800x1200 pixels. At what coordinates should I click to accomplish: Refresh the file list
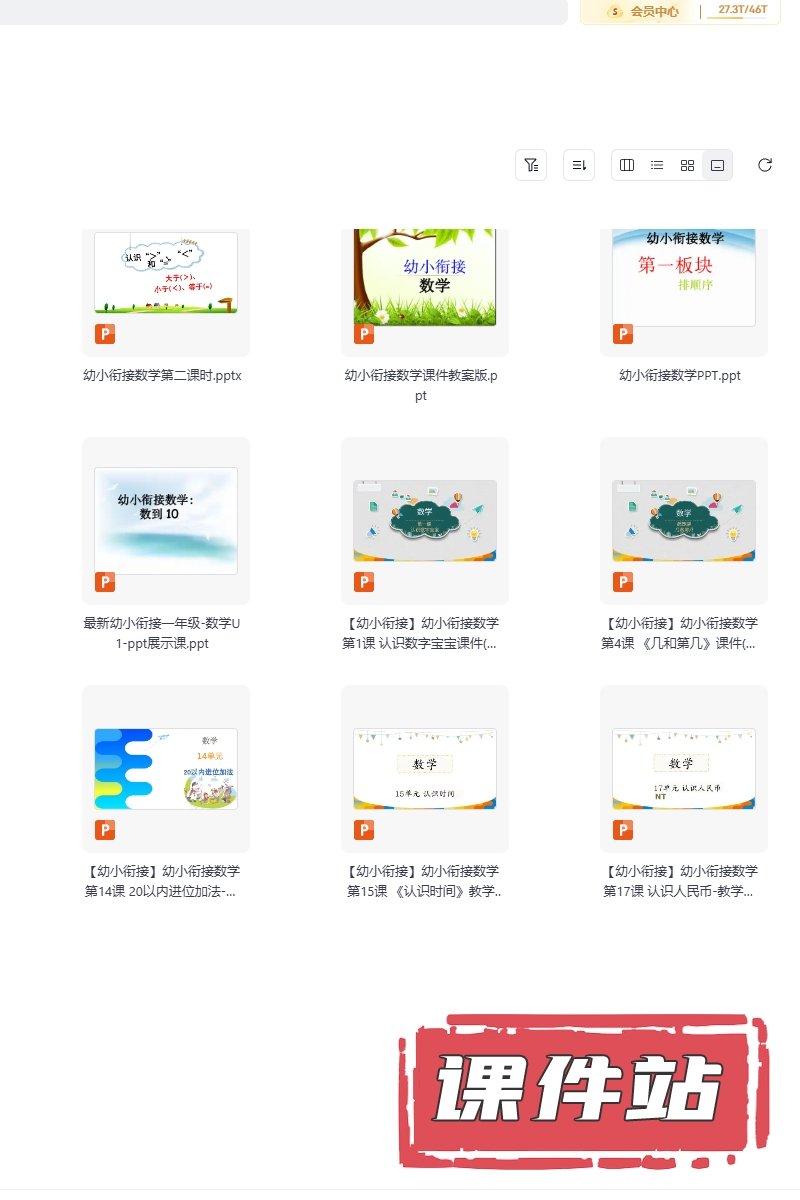click(765, 165)
